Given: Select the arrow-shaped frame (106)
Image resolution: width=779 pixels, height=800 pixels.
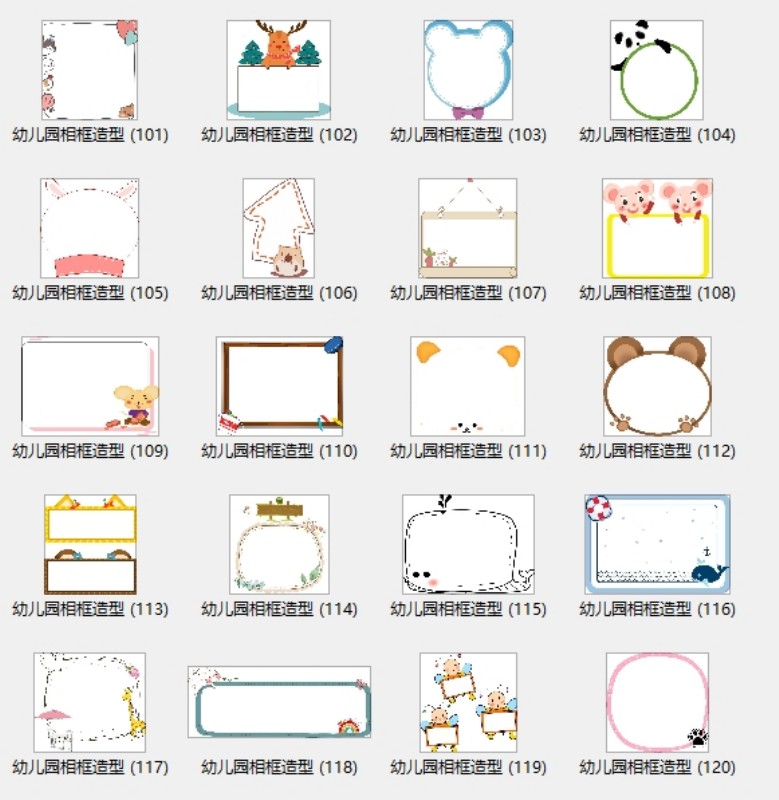Looking at the screenshot, I should pos(278,228).
